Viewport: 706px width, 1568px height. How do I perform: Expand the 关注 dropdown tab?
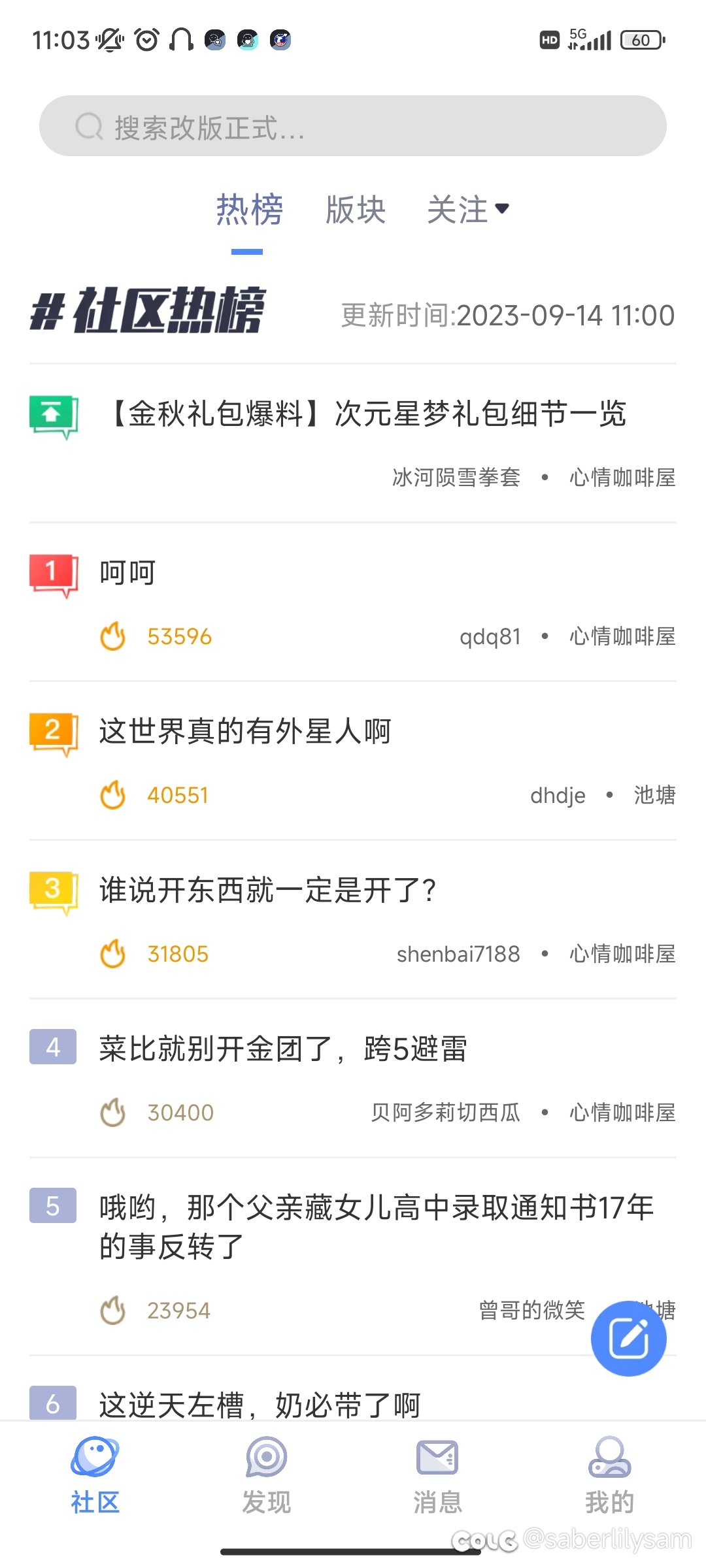(467, 210)
